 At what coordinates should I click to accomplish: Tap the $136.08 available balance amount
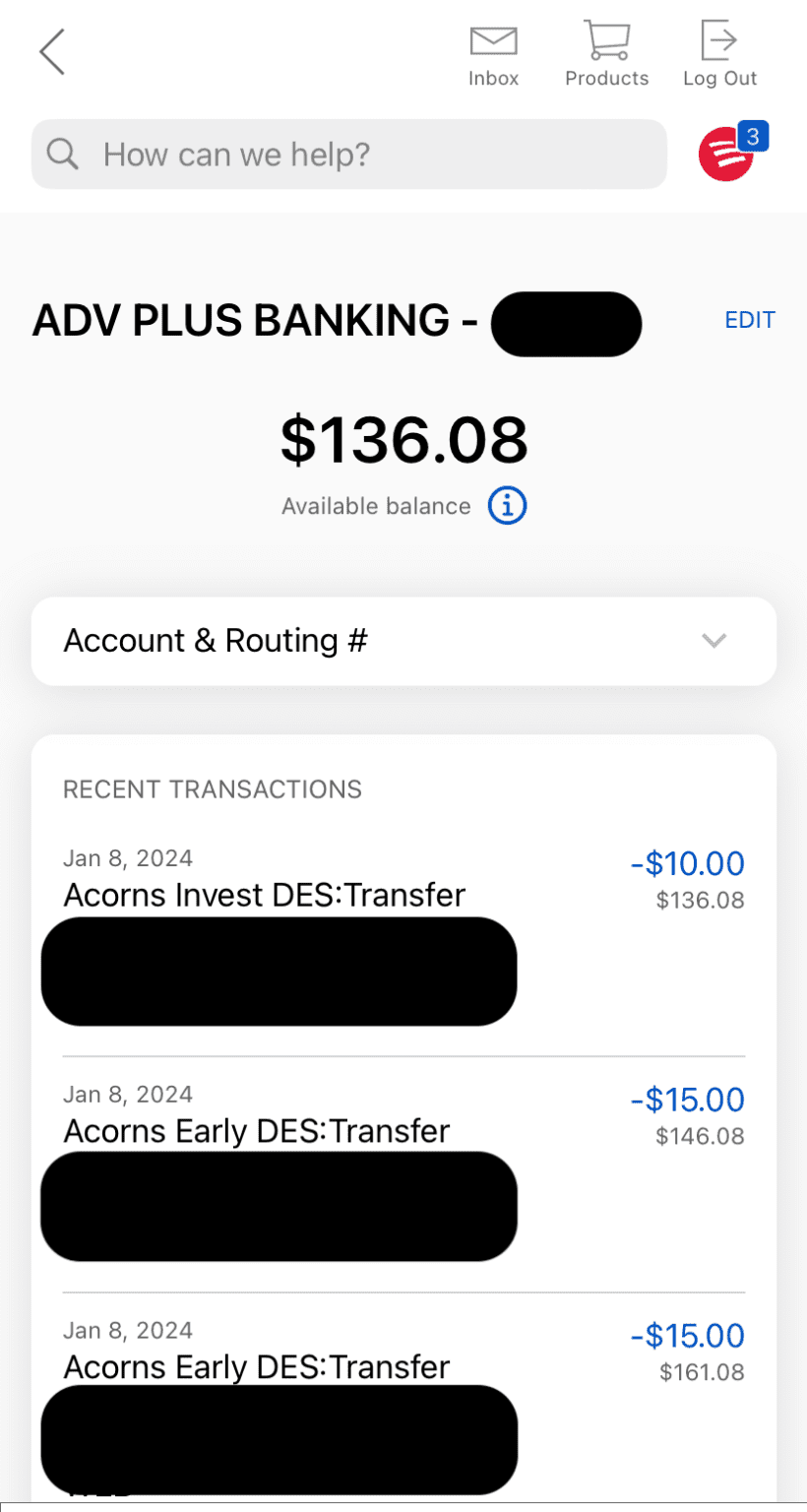[x=403, y=440]
